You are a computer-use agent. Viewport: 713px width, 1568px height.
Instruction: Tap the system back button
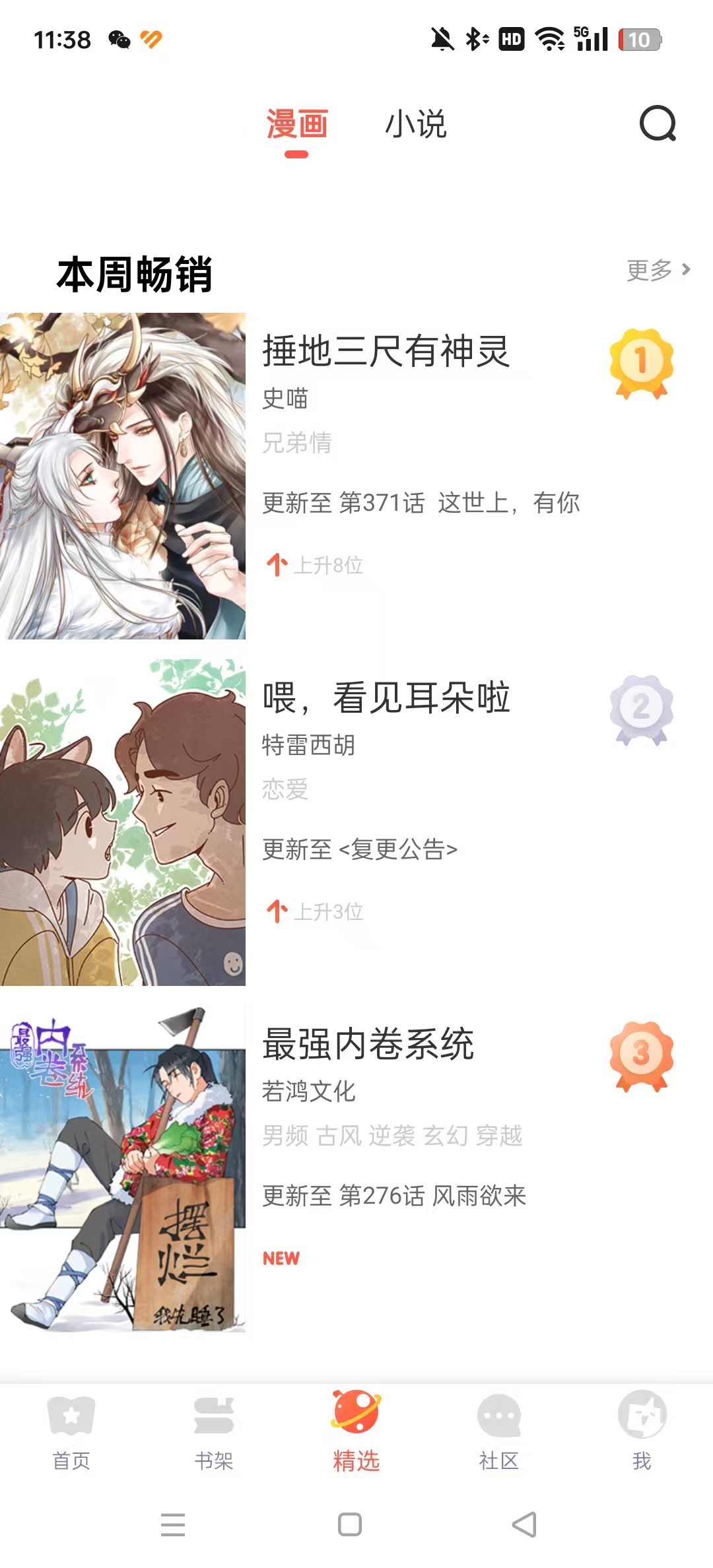(525, 1524)
